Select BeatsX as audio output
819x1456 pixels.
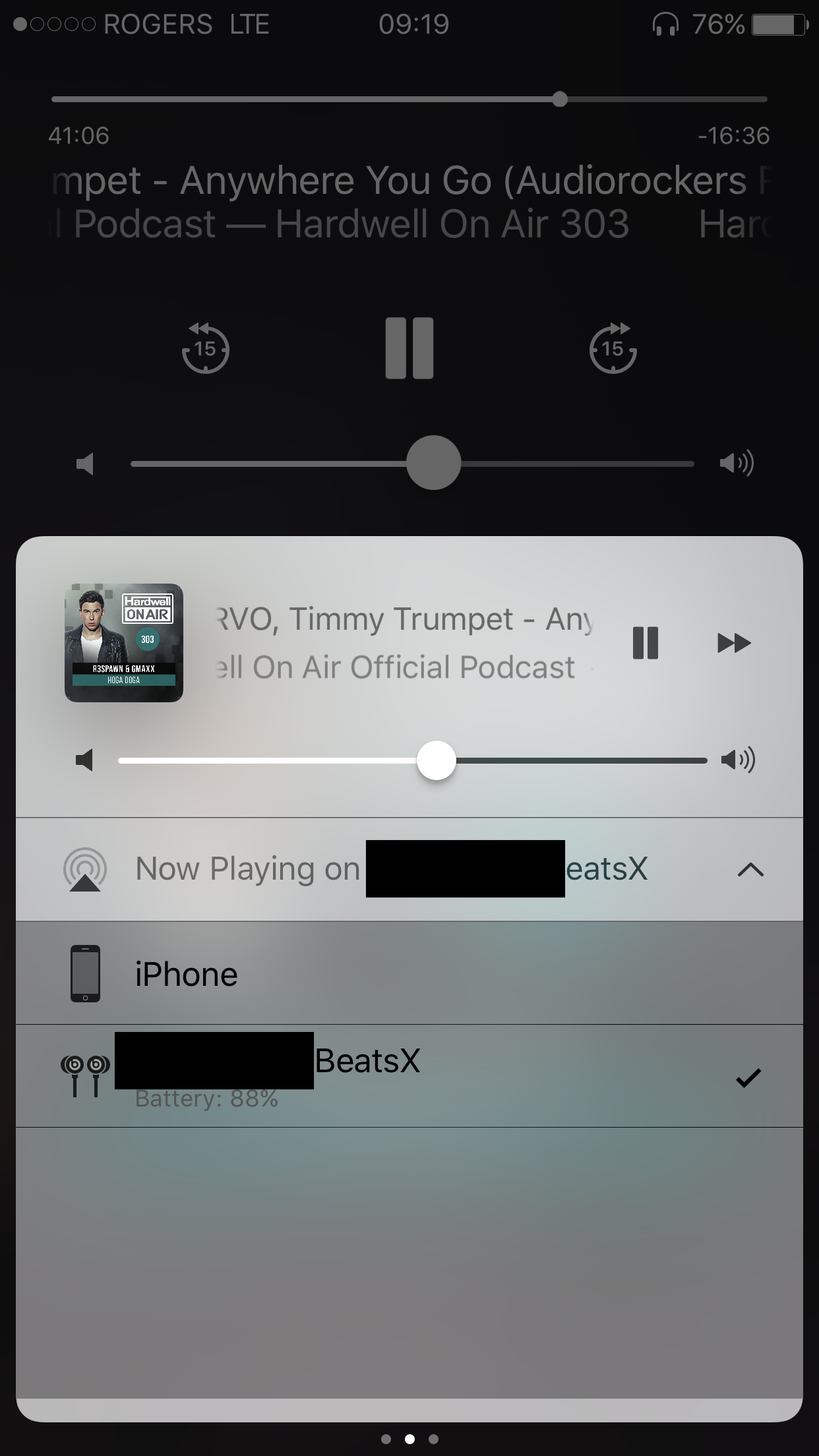click(x=409, y=1076)
